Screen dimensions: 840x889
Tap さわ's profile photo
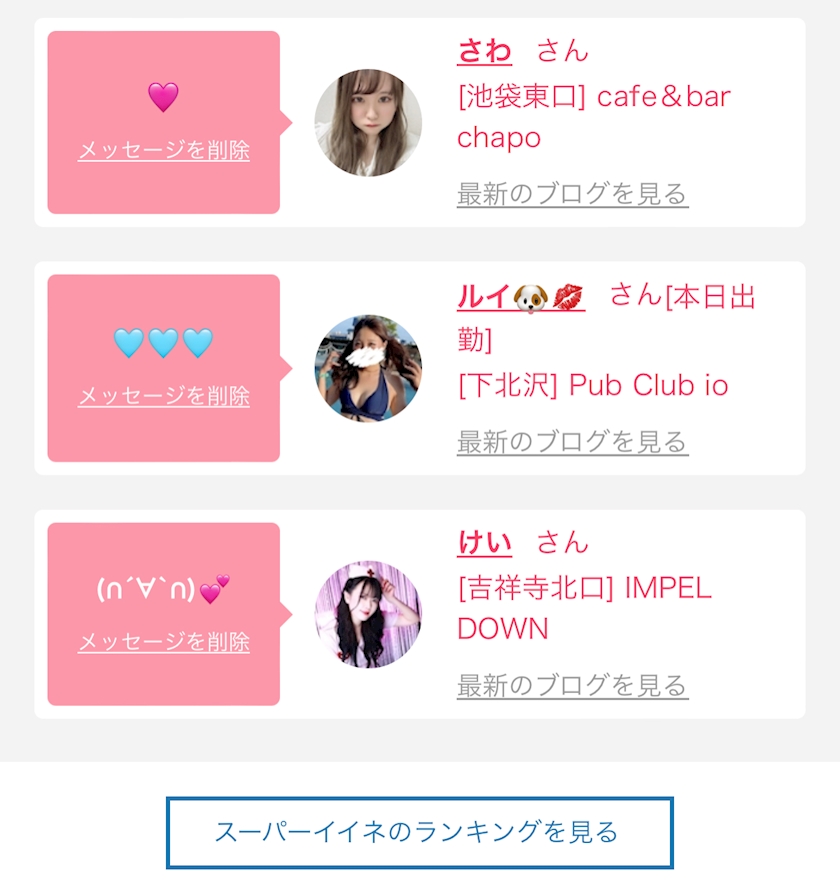tap(368, 123)
